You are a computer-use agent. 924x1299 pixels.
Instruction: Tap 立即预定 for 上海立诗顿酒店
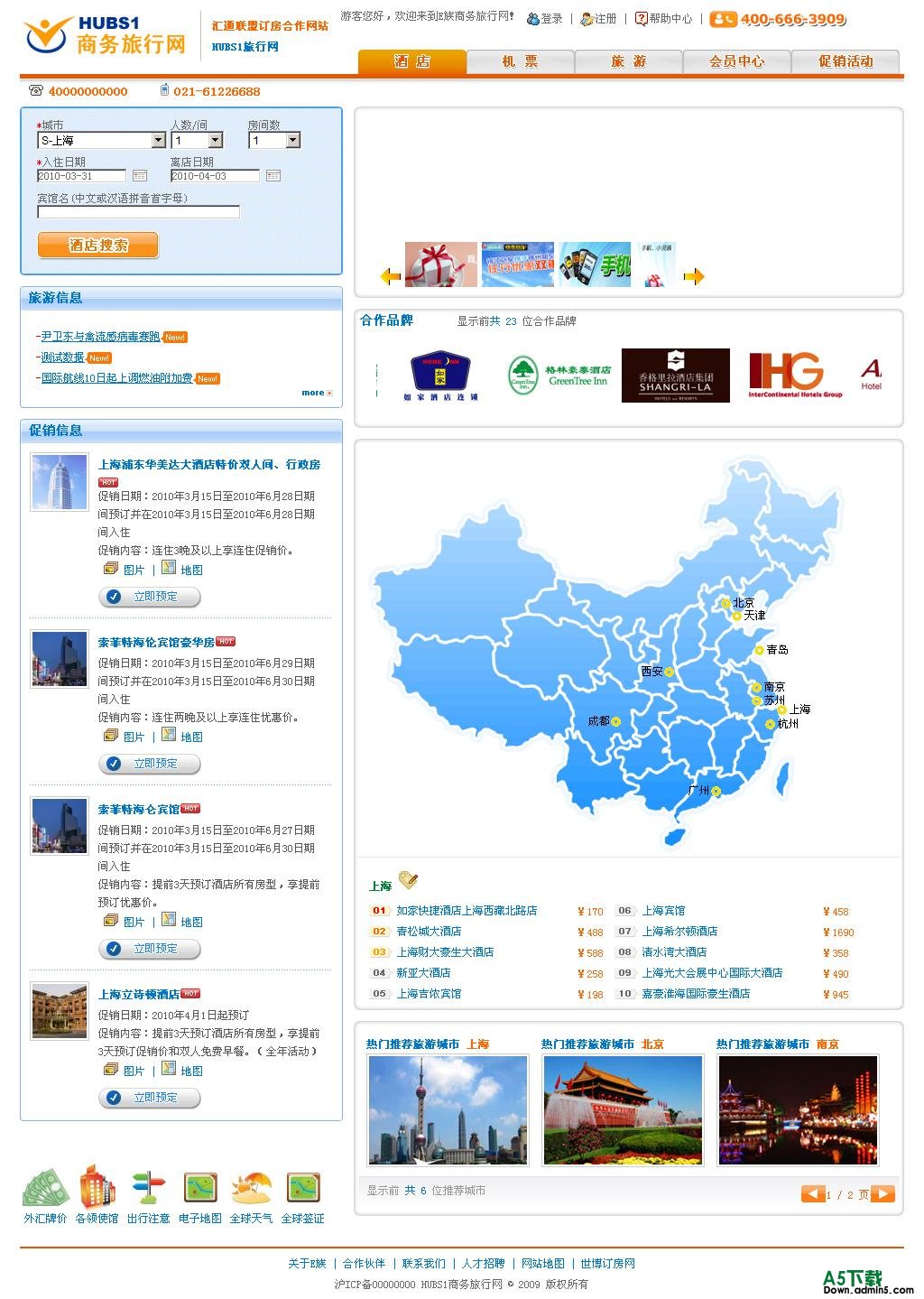[x=149, y=1098]
